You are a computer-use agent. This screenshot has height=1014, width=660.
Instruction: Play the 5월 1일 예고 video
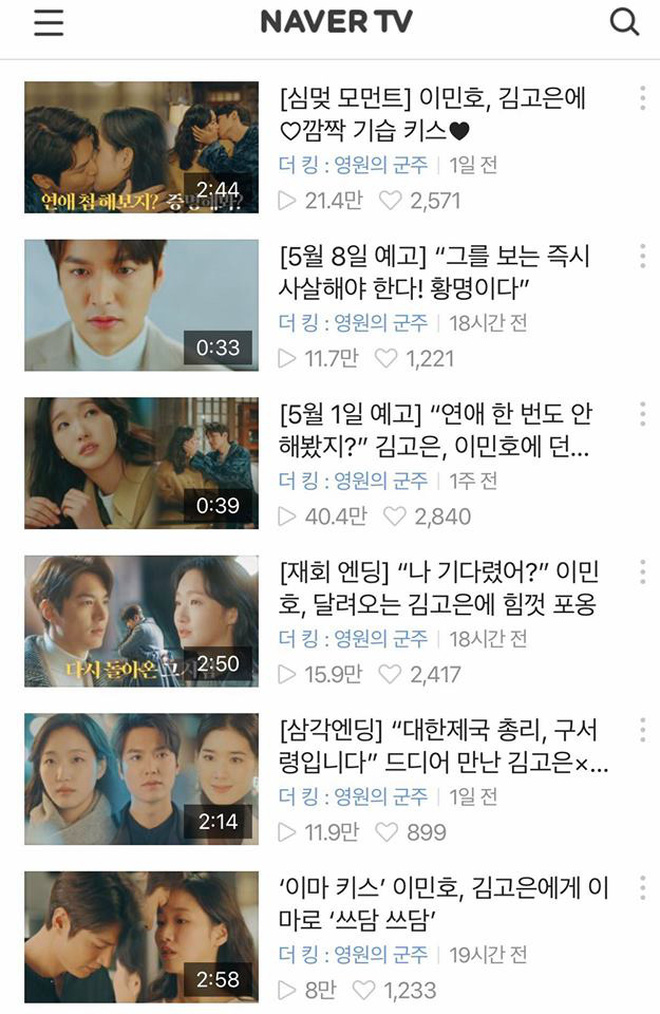[141, 463]
